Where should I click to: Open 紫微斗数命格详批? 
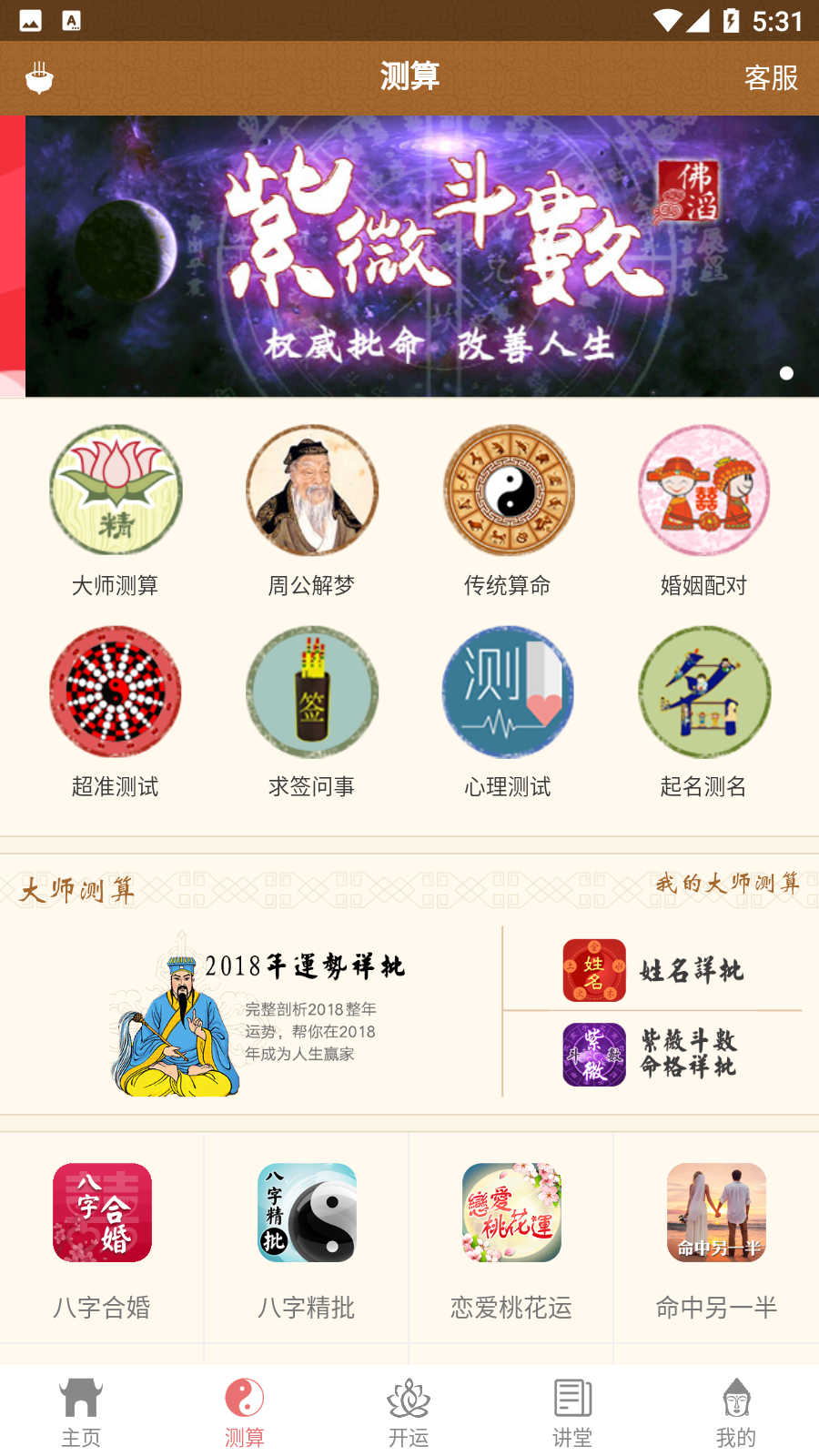coord(653,1054)
